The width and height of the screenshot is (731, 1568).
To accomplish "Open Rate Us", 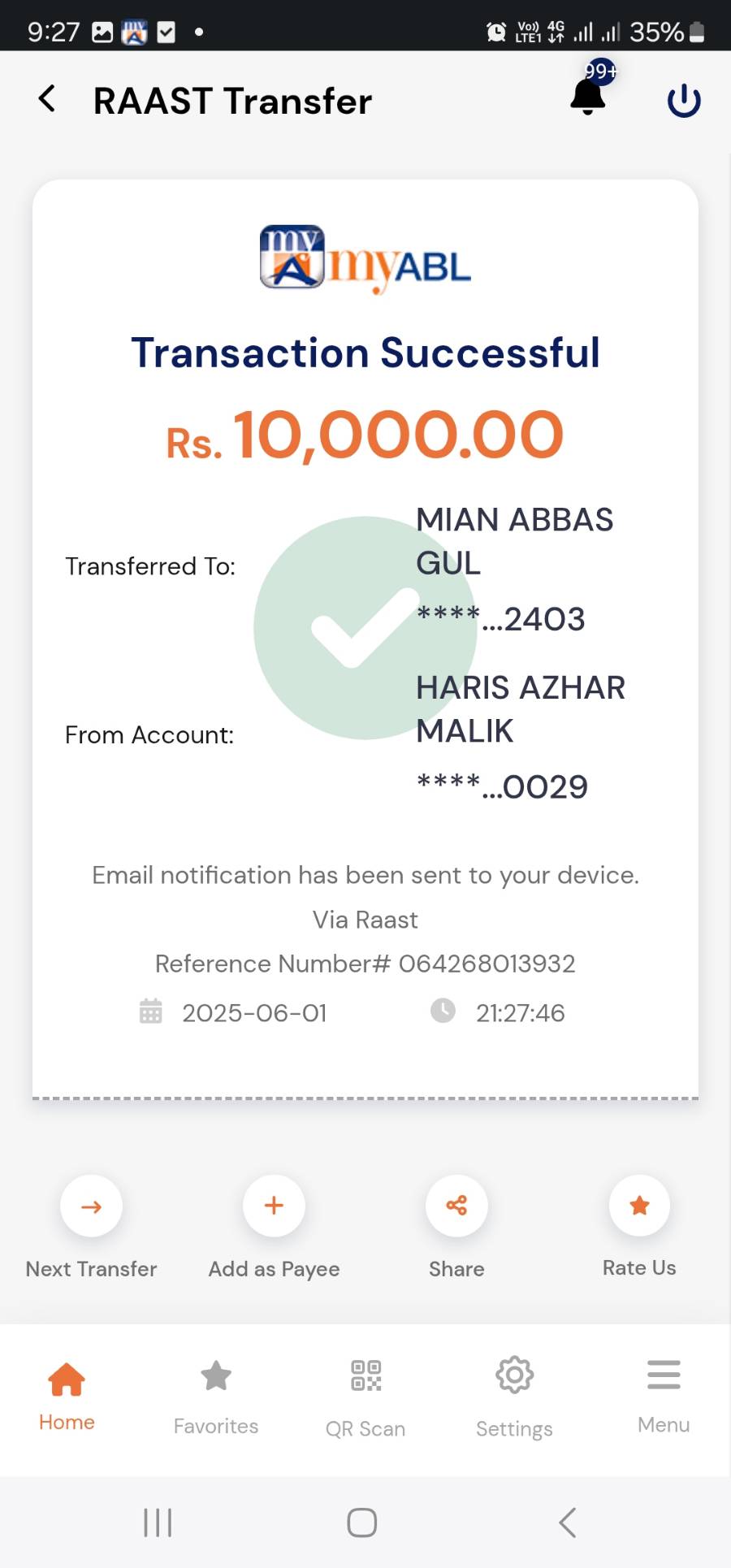I will [x=639, y=1206].
